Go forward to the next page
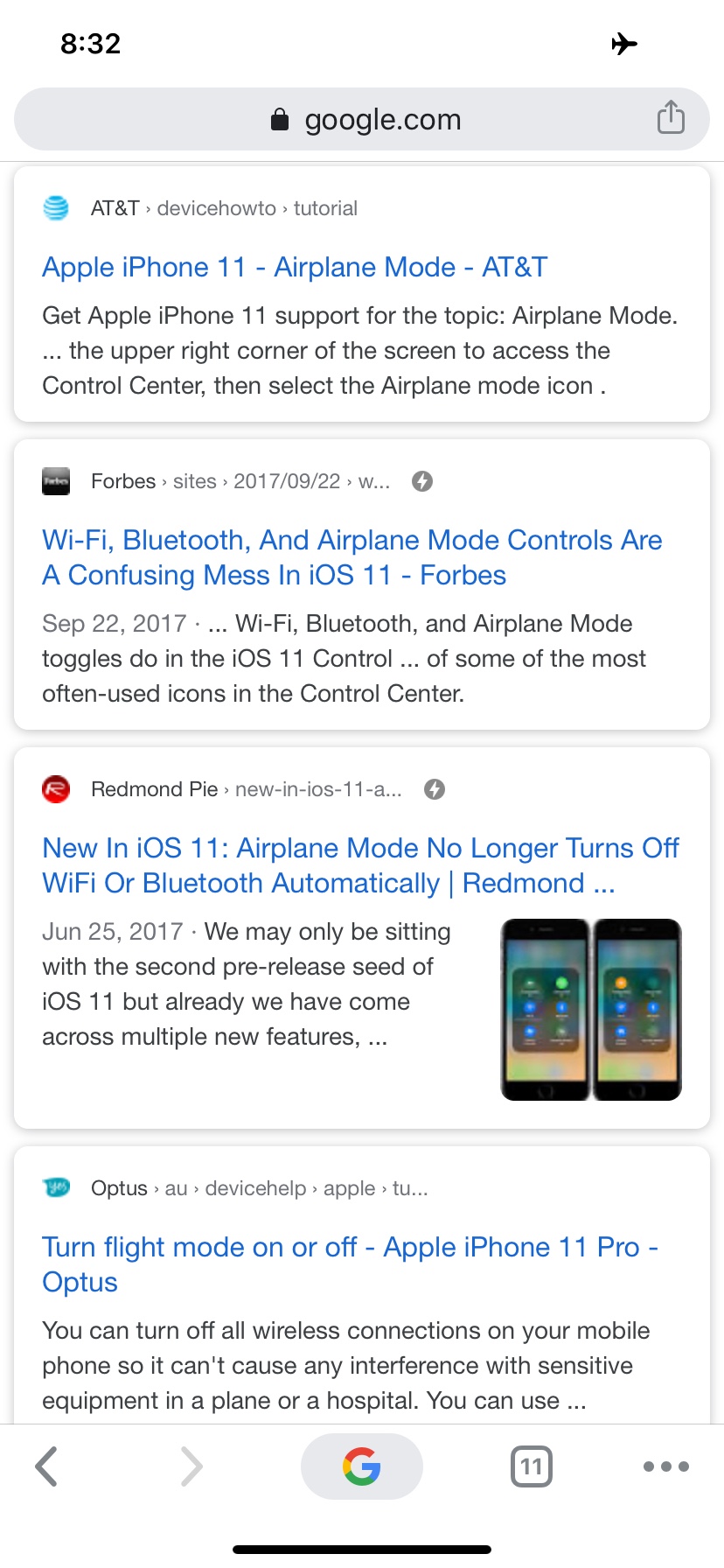The width and height of the screenshot is (724, 1568). 191,1466
